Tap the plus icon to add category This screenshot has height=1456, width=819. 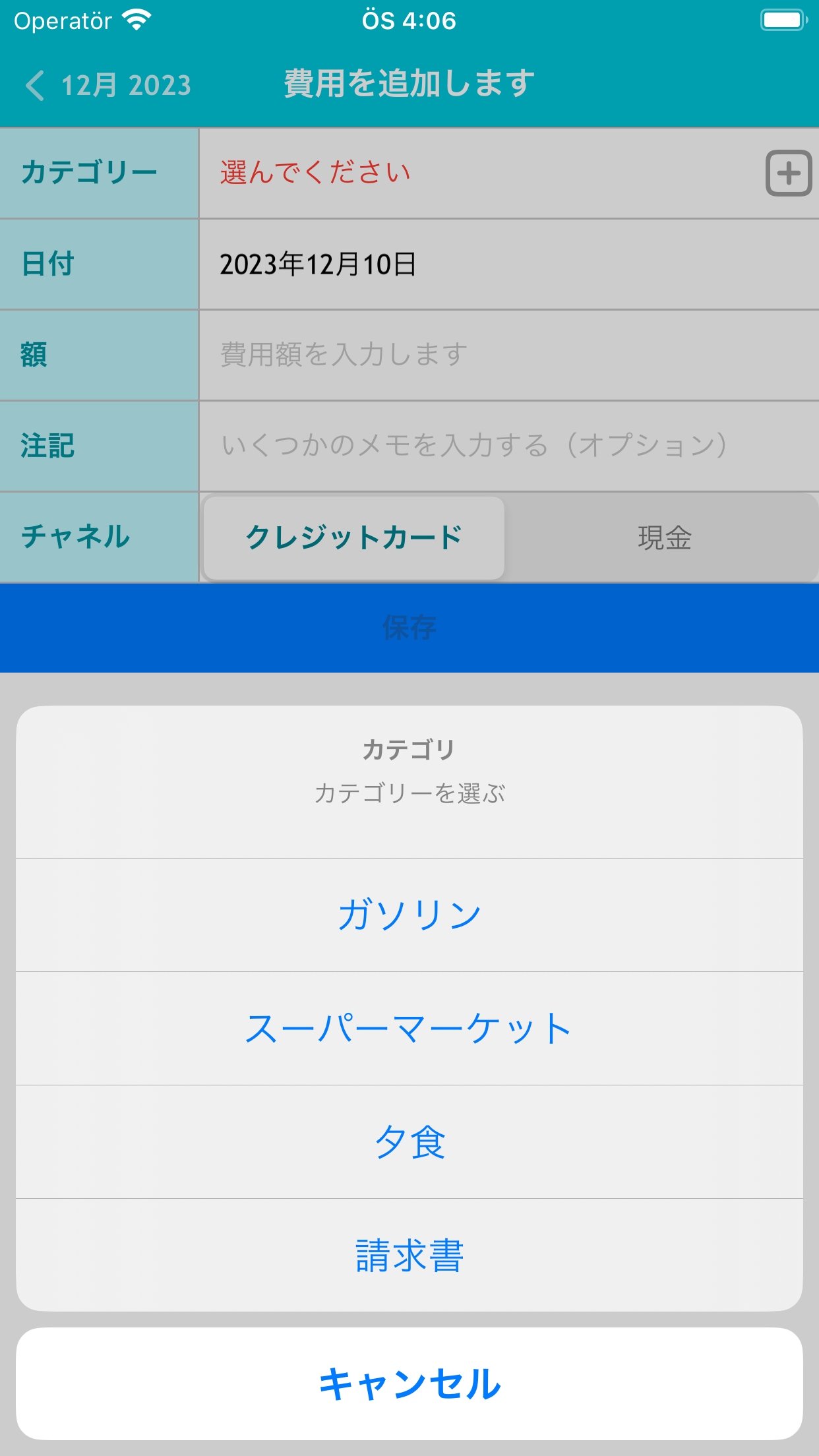pyautogui.click(x=789, y=173)
